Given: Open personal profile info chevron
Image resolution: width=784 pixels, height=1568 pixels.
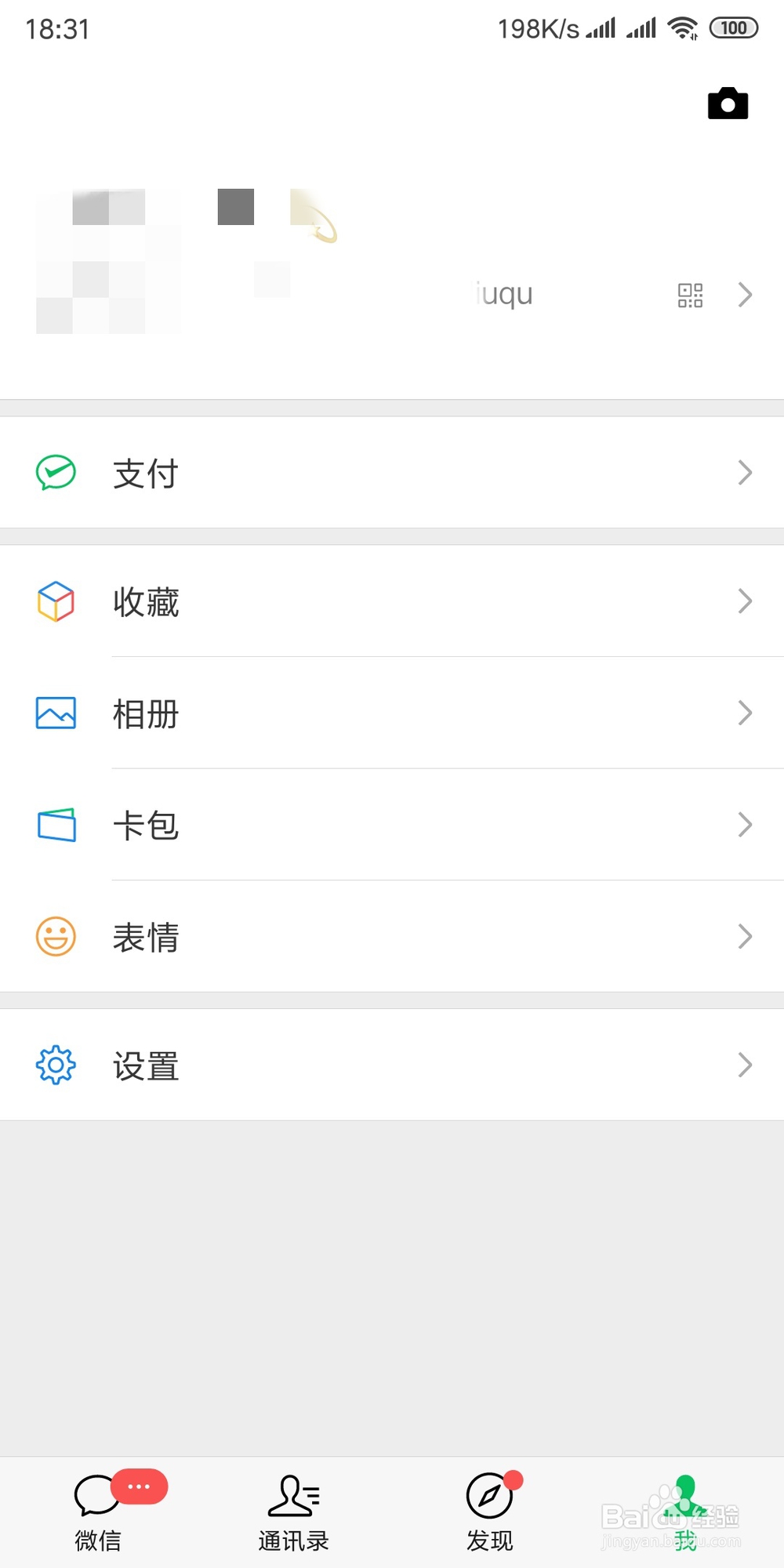Looking at the screenshot, I should coord(745,295).
